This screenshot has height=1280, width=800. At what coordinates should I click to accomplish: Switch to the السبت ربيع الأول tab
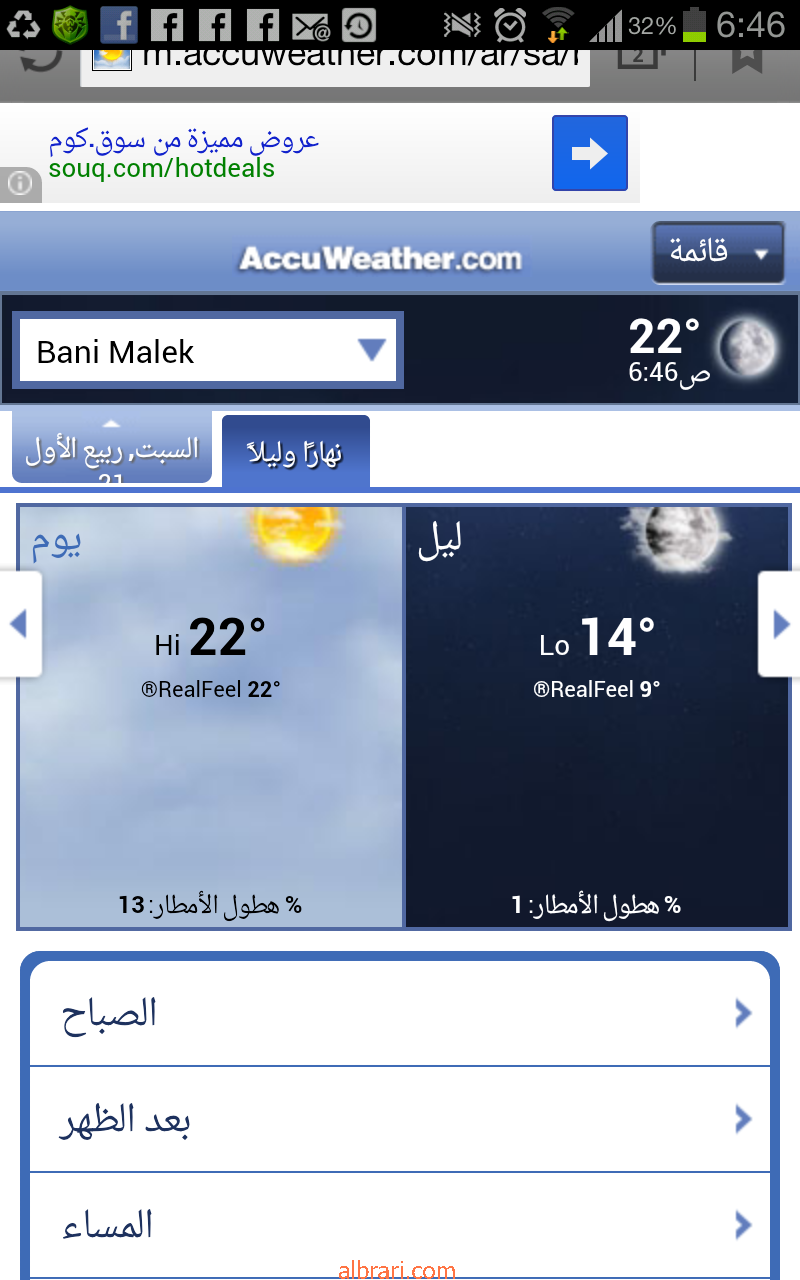(112, 451)
